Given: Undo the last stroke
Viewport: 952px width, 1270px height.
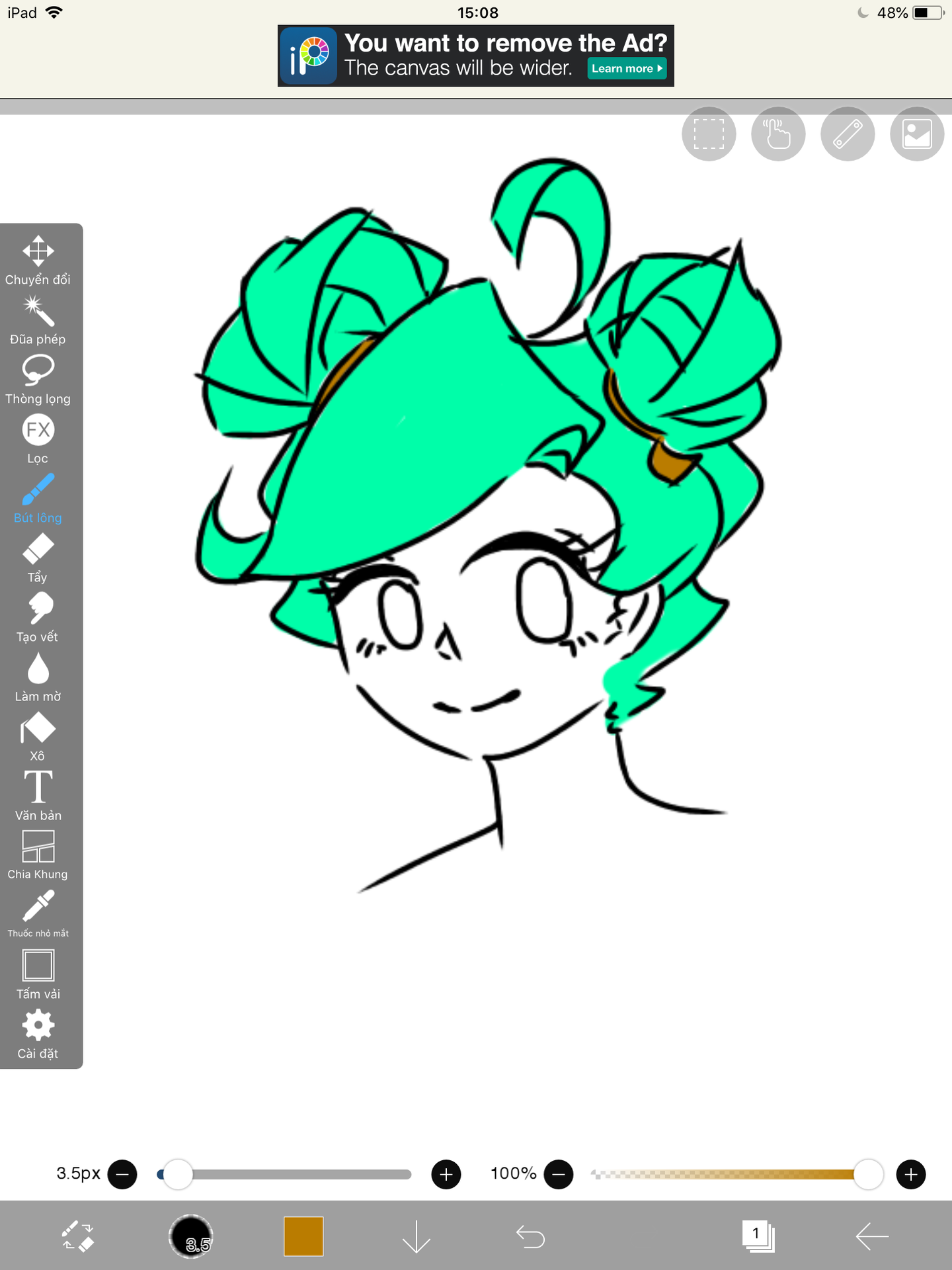Looking at the screenshot, I should tap(530, 1236).
